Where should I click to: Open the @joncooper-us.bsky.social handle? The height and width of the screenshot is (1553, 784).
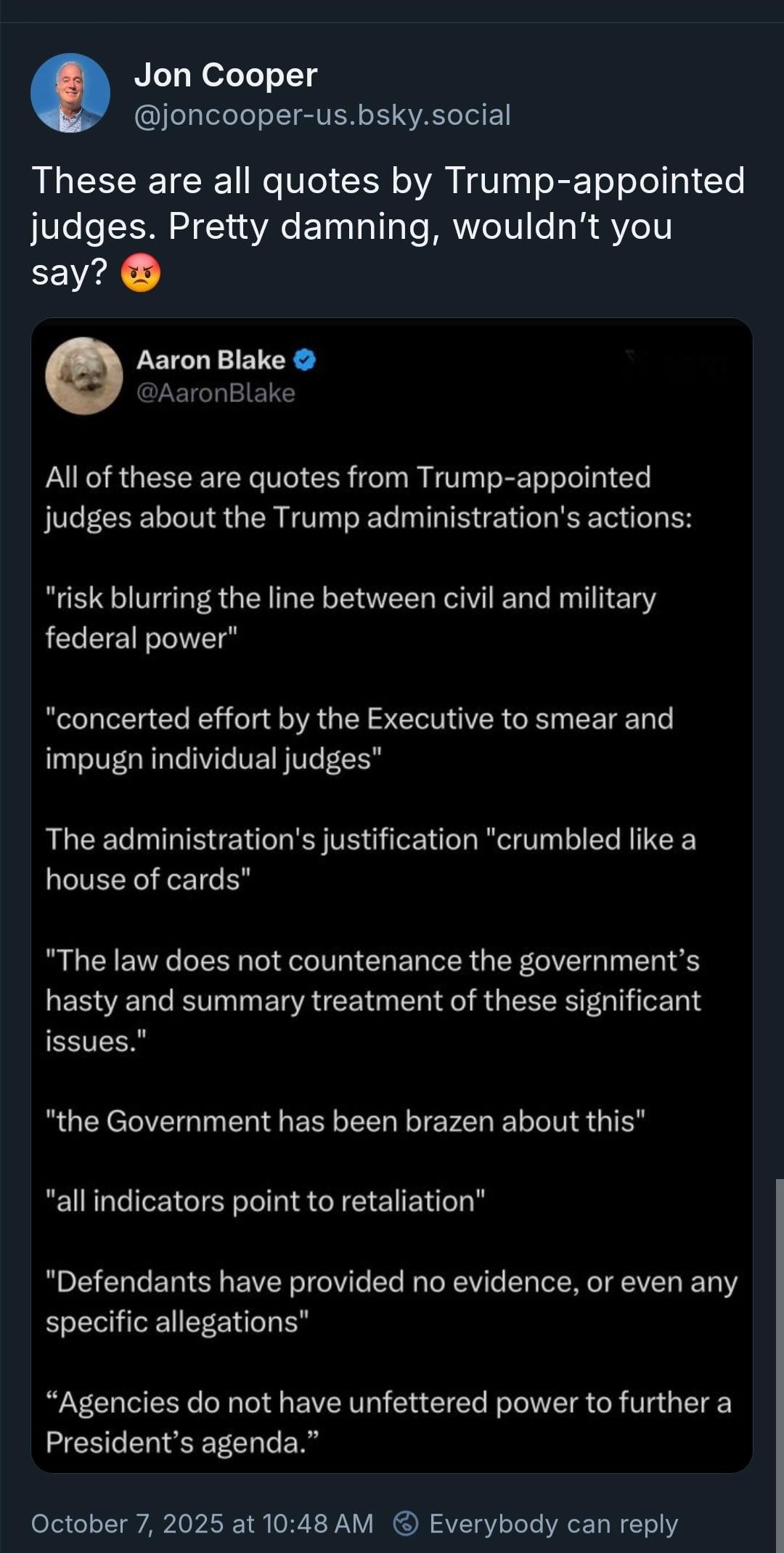[322, 115]
